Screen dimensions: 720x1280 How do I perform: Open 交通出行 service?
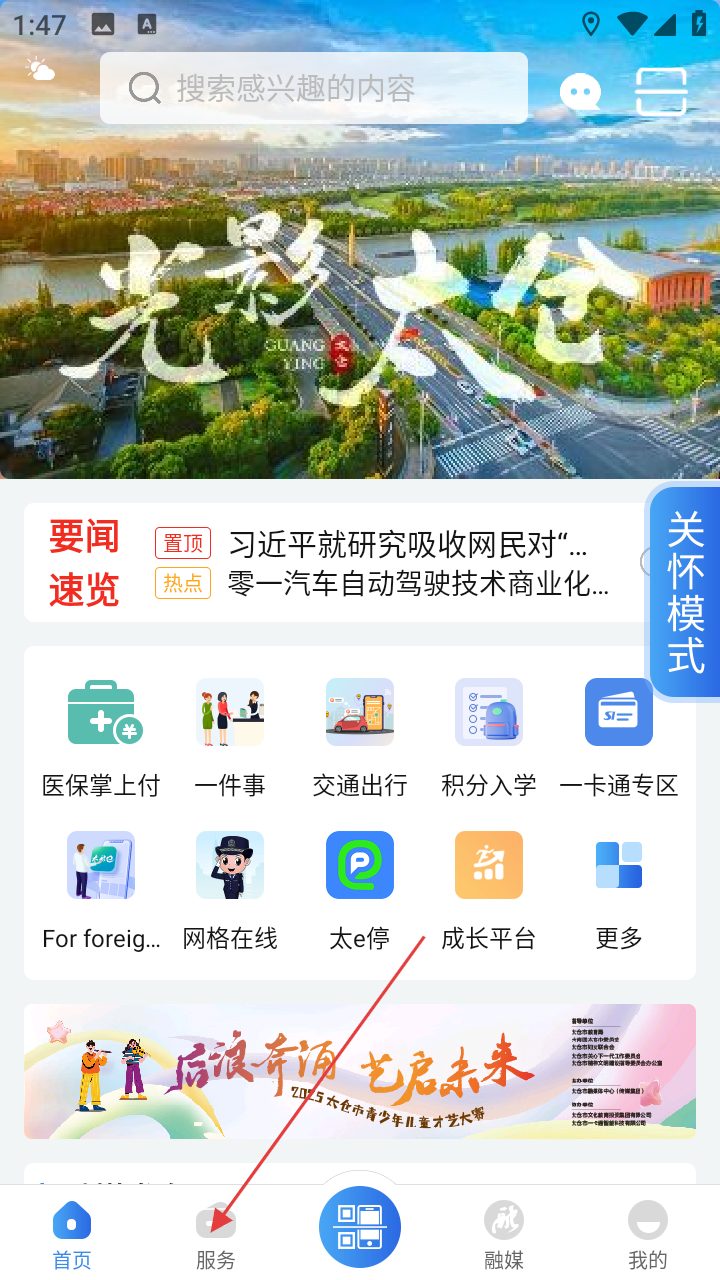click(x=360, y=739)
